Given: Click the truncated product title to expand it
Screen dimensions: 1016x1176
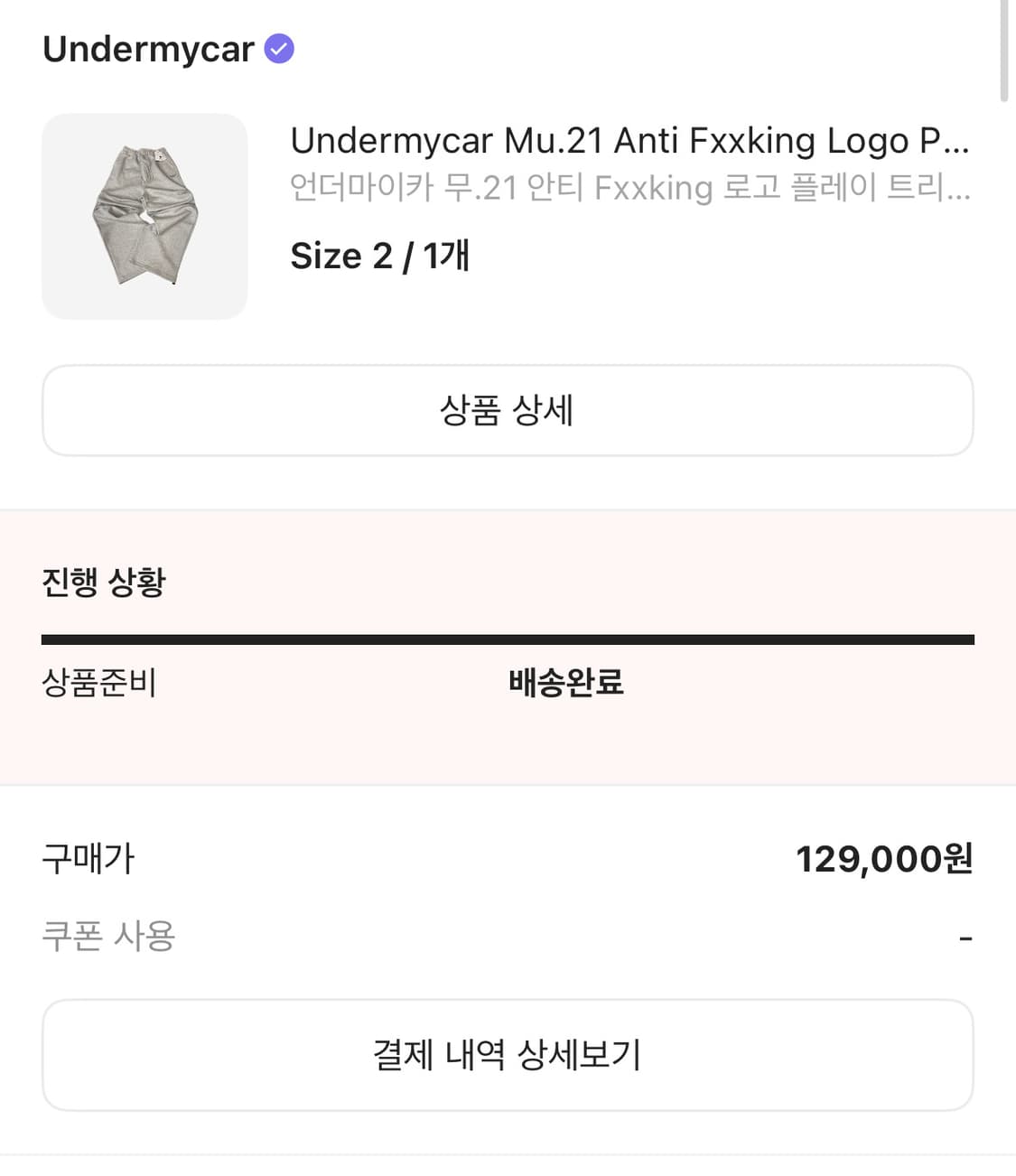Looking at the screenshot, I should 629,140.
